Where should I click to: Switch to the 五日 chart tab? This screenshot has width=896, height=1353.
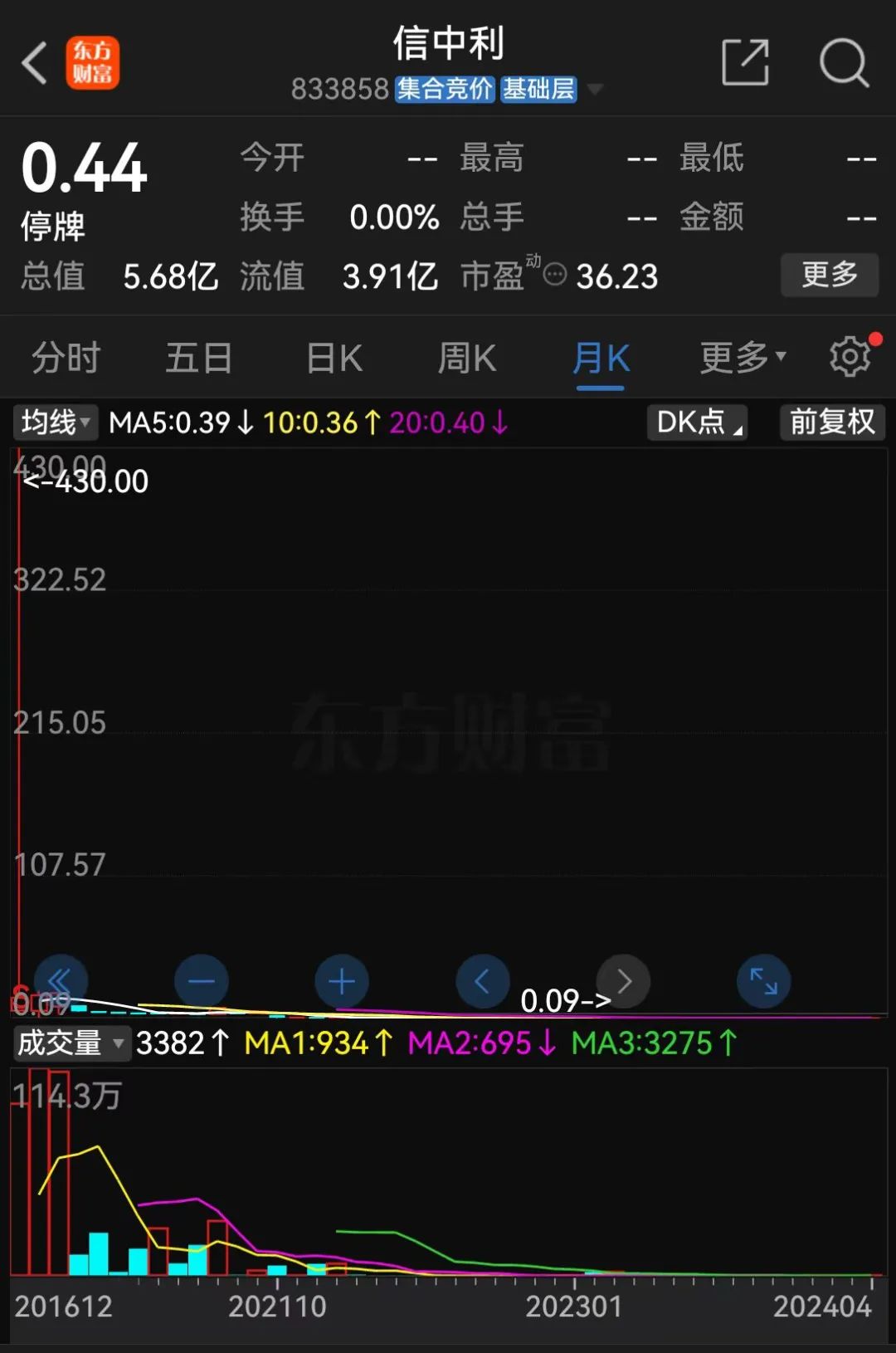[199, 359]
